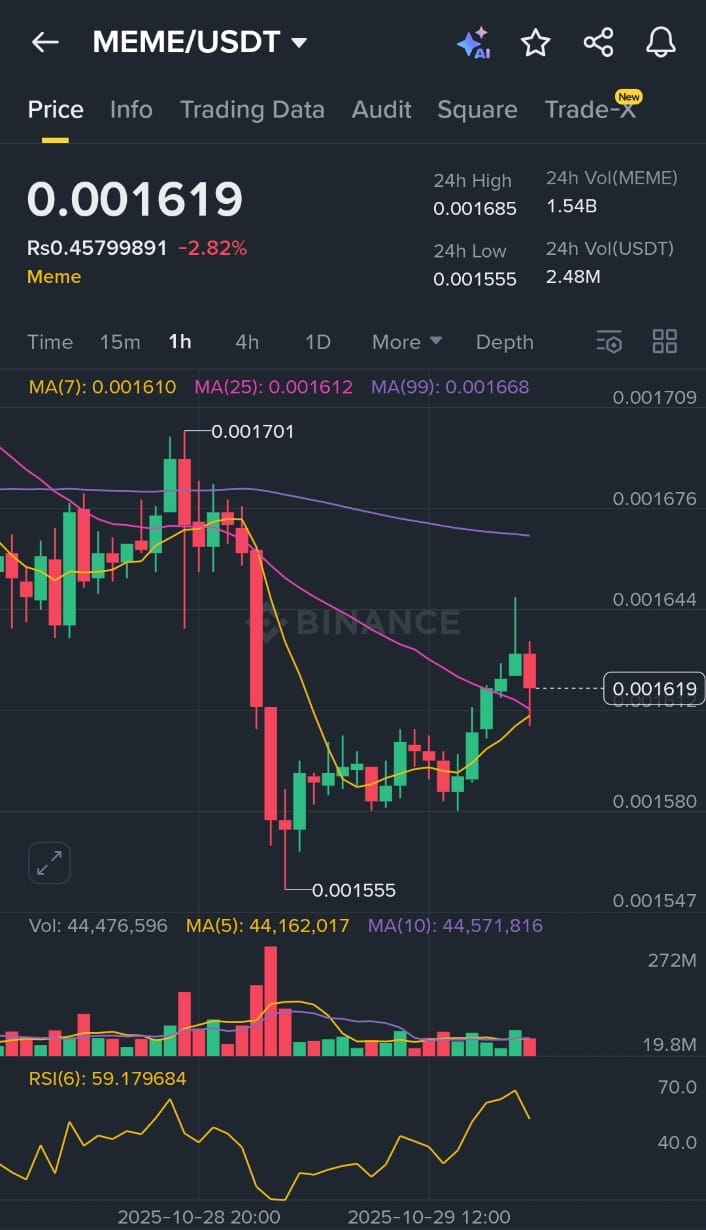The image size is (706, 1230).
Task: Switch to the Trade-X tab
Action: coord(590,110)
